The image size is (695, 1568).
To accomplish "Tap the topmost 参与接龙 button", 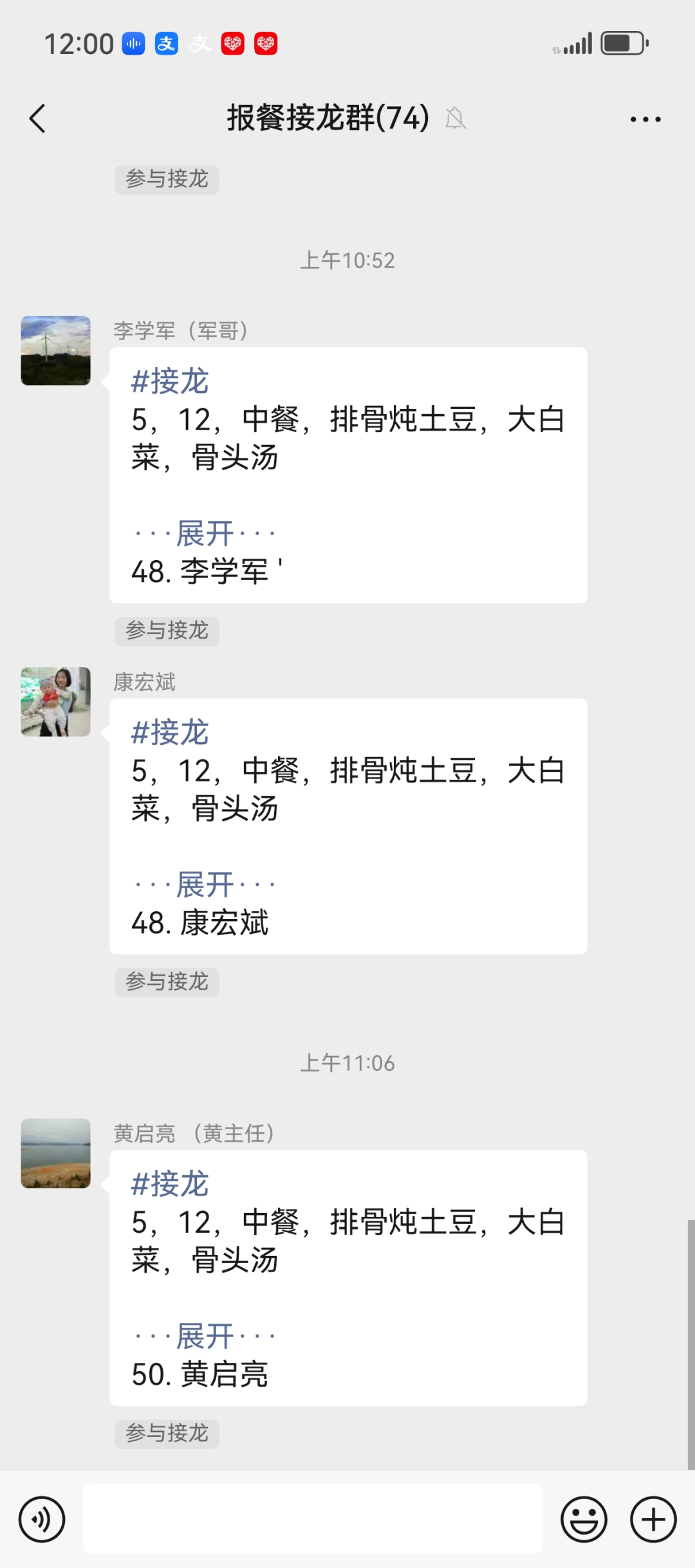I will pos(167,179).
